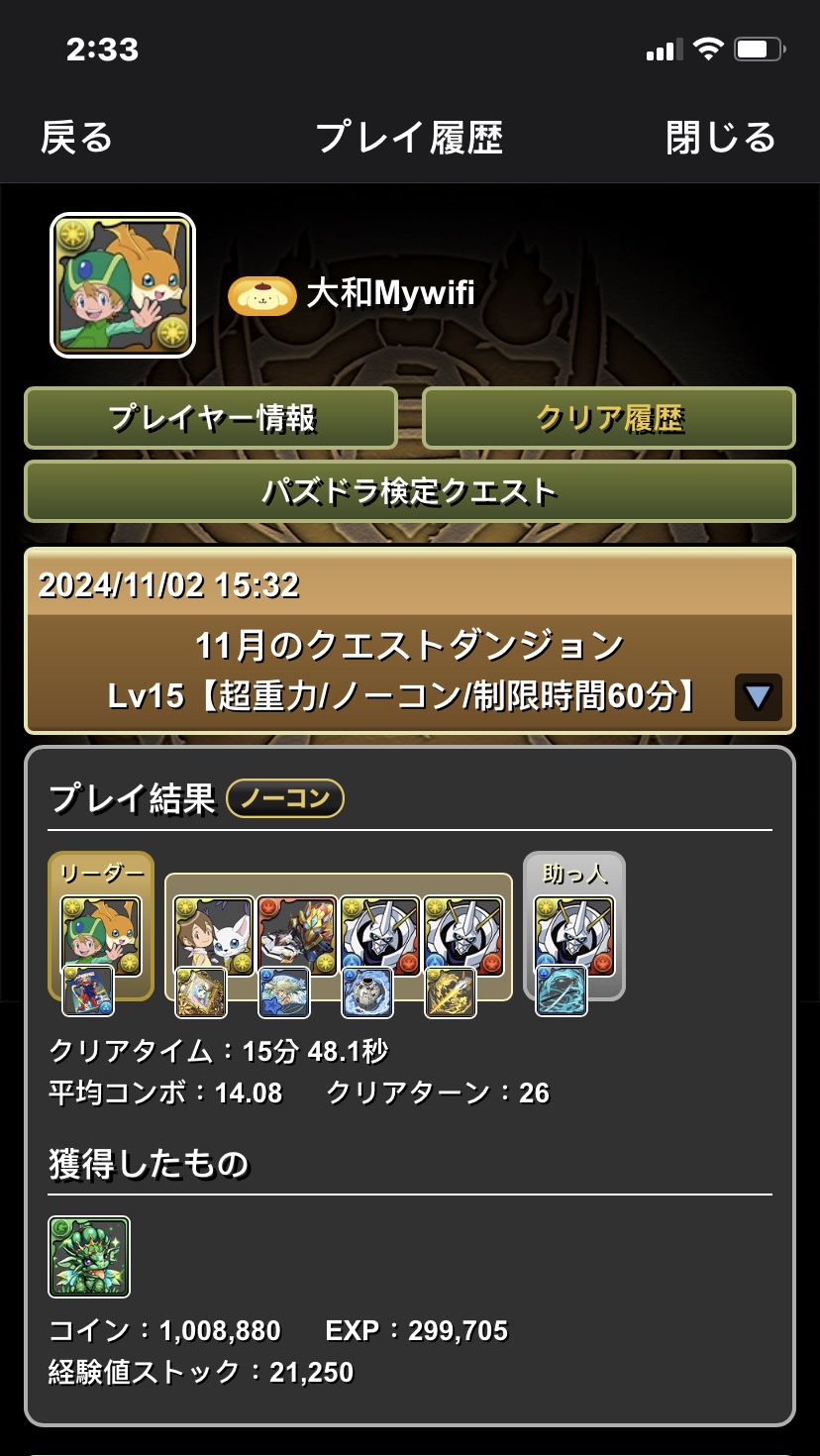Tap the 助っ人 helper monster icon

574,936
